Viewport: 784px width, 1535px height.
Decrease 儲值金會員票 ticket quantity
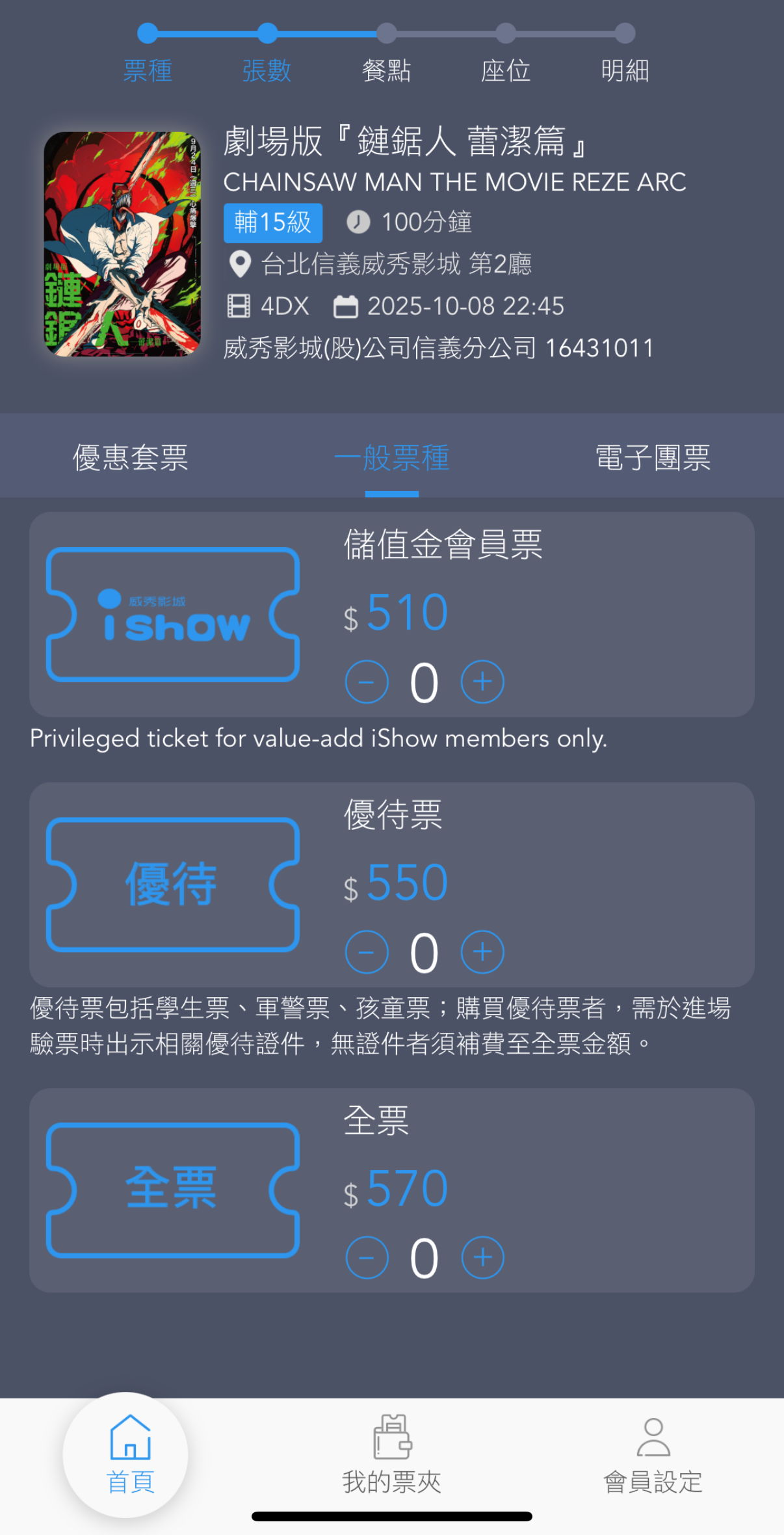tap(367, 682)
